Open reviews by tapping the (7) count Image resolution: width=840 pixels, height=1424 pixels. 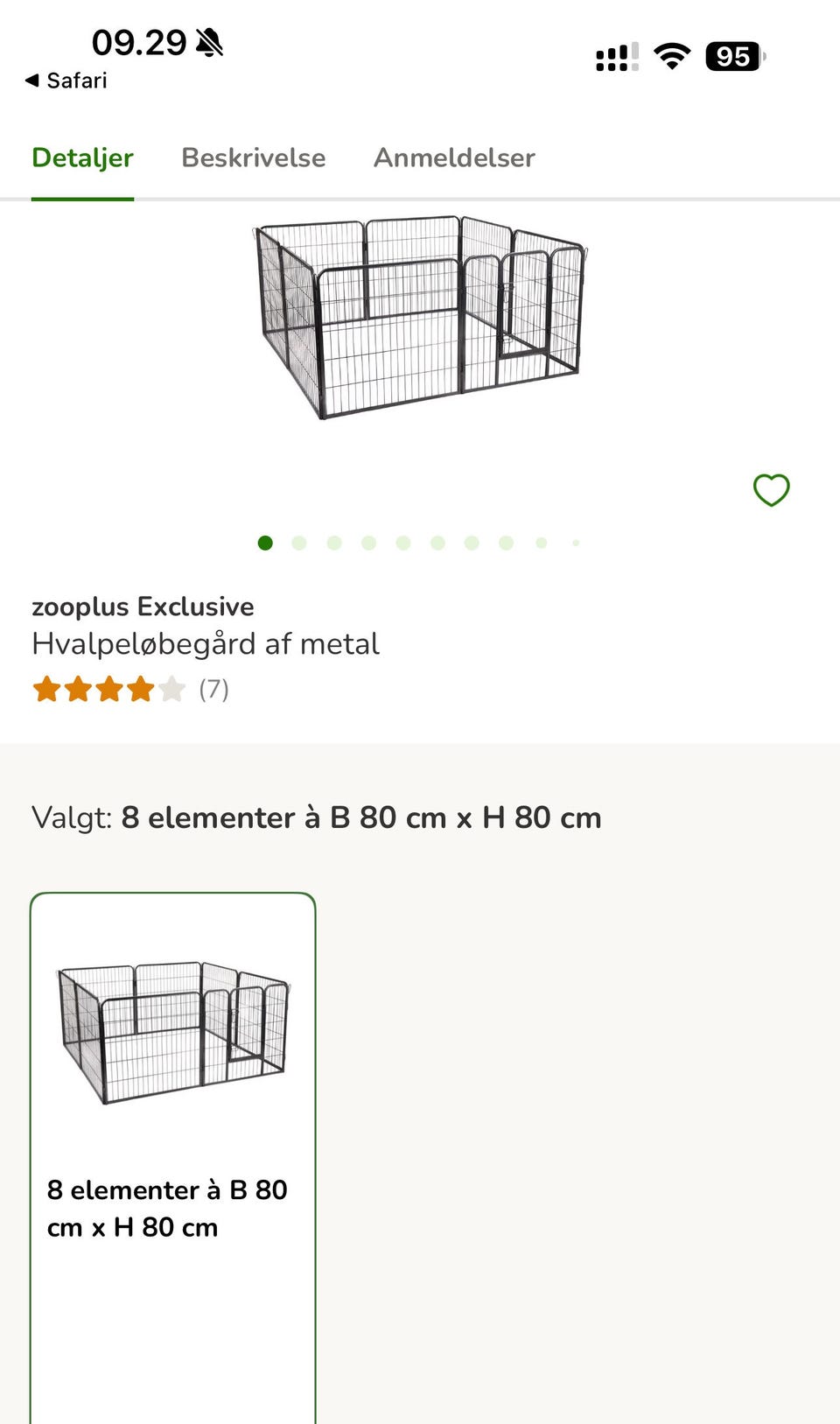tap(213, 691)
